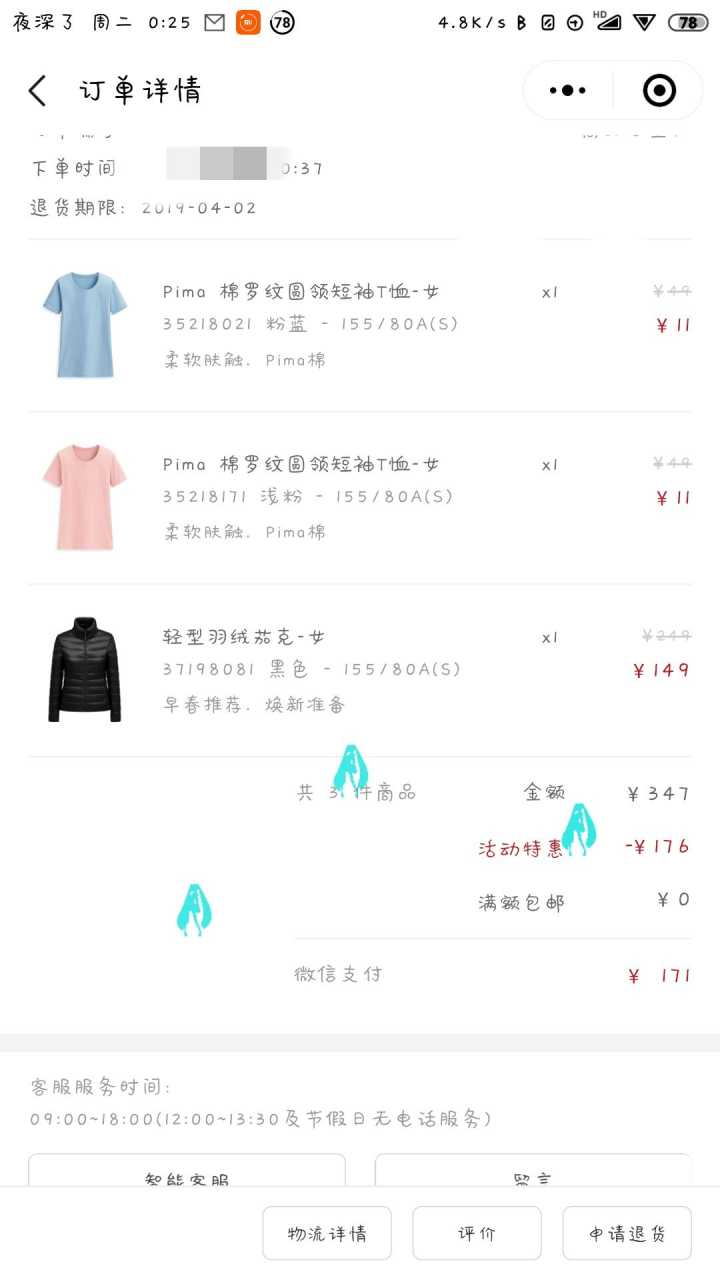Tap 物流详情 to view logistics
This screenshot has height=1280, width=720.
point(327,1233)
